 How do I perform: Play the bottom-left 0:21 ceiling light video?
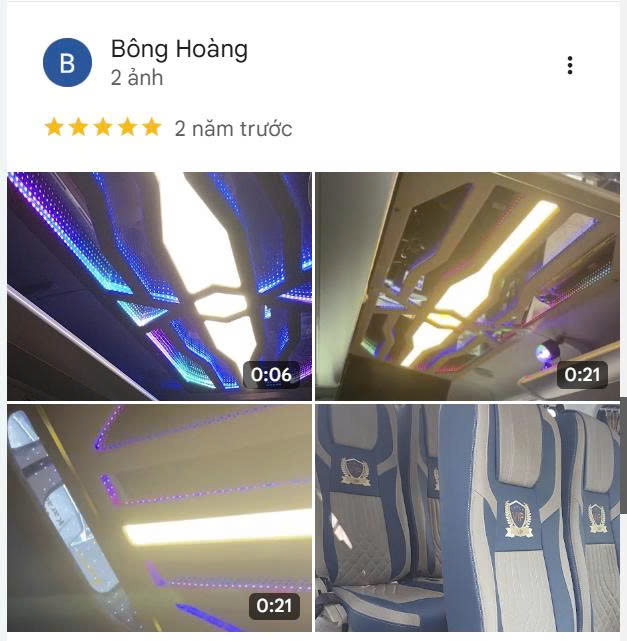[x=159, y=517]
